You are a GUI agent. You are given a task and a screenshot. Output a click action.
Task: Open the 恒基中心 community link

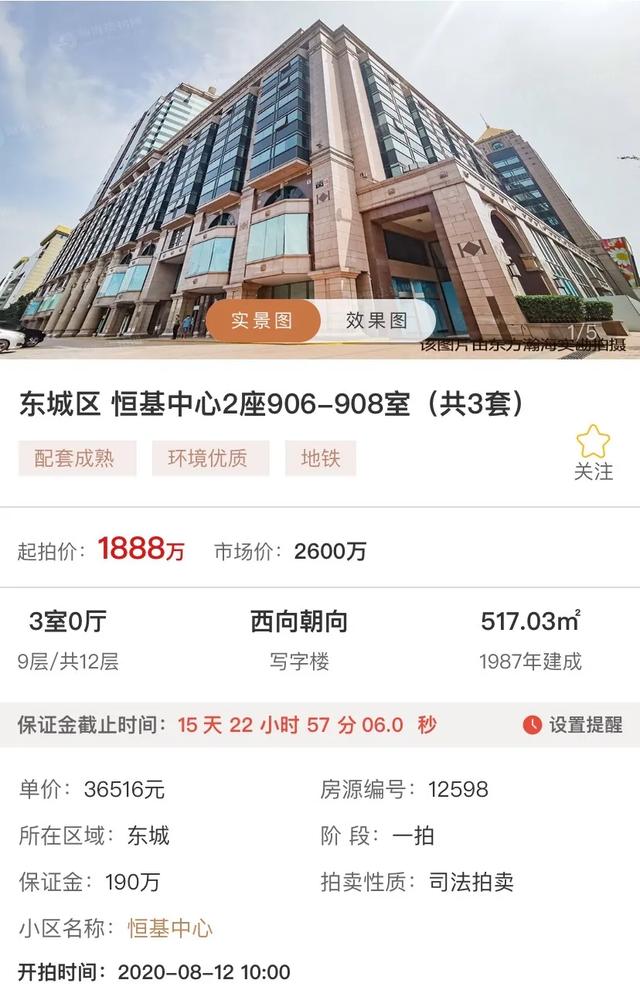click(x=170, y=927)
